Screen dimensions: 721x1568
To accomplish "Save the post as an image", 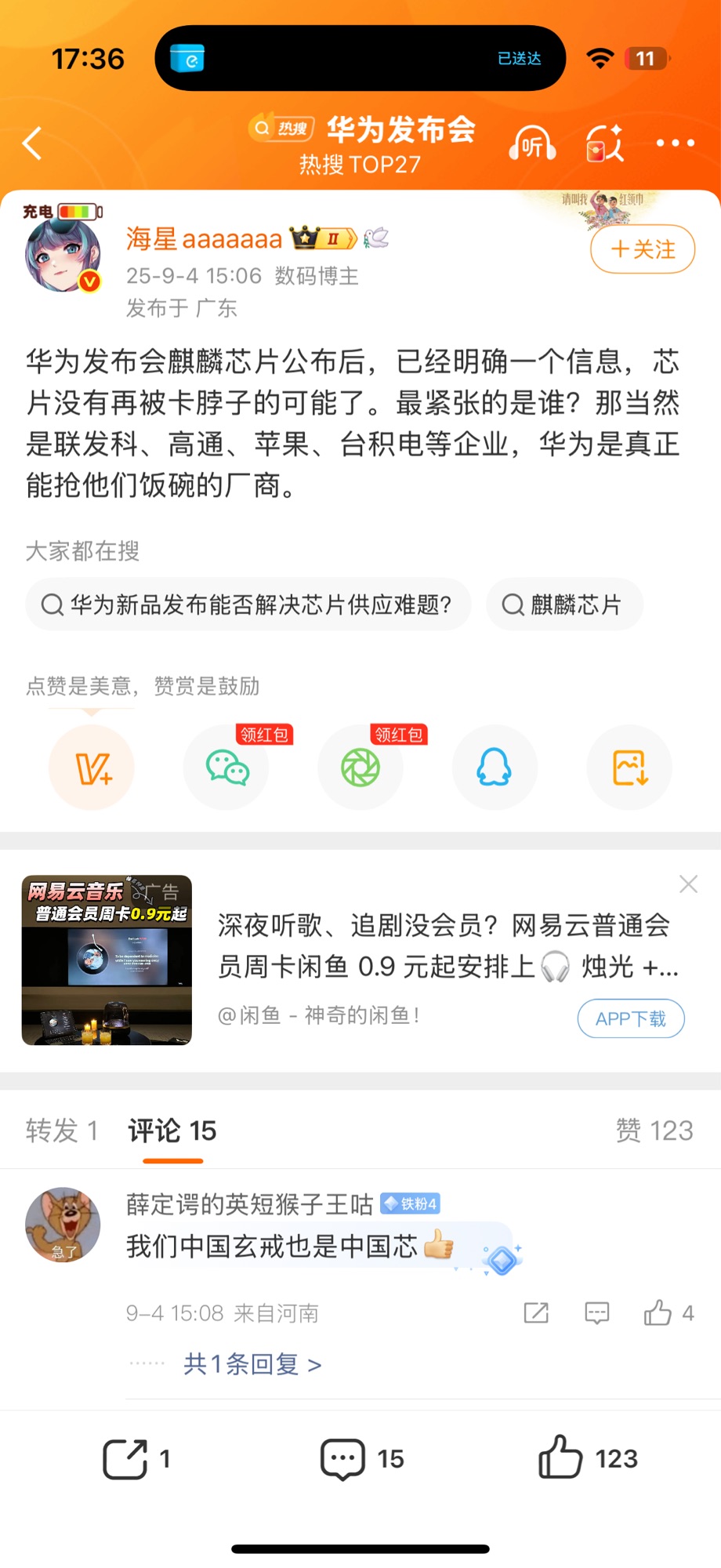I will coord(629,768).
